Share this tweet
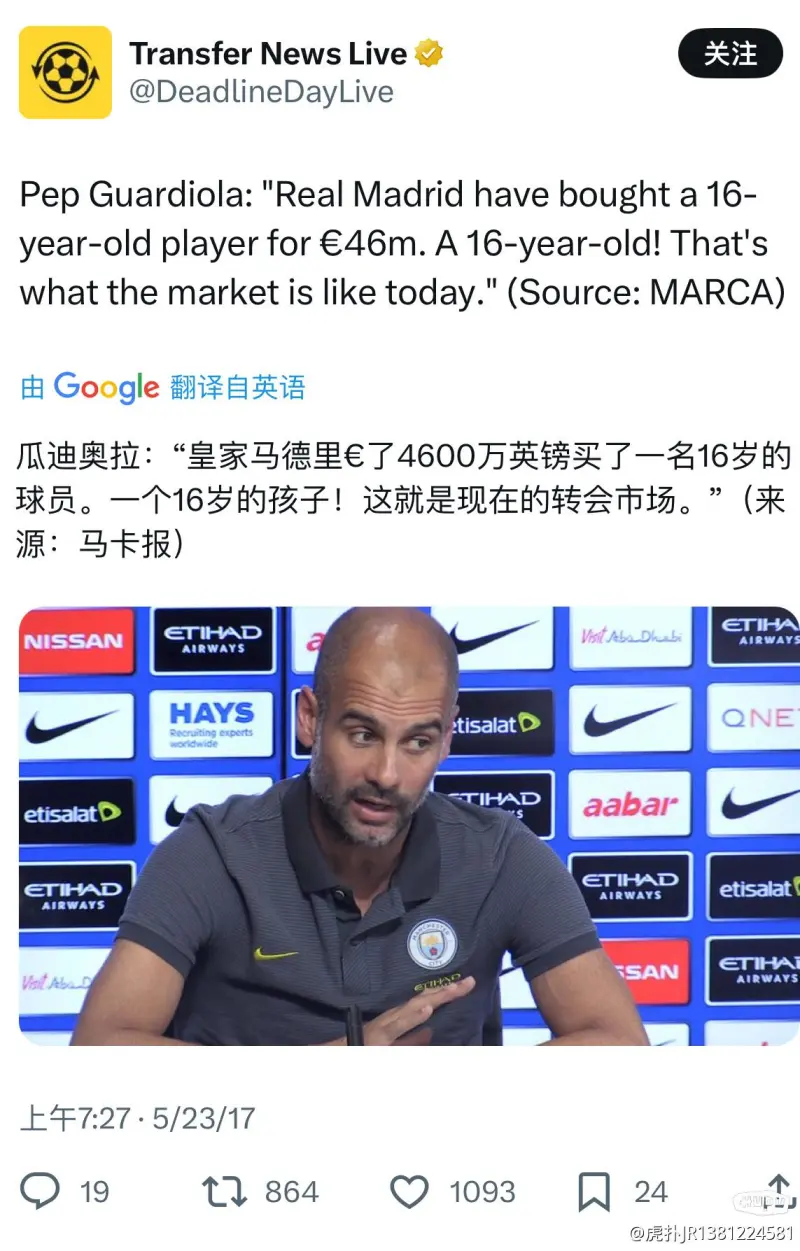The height and width of the screenshot is (1251, 800). coord(778,1188)
